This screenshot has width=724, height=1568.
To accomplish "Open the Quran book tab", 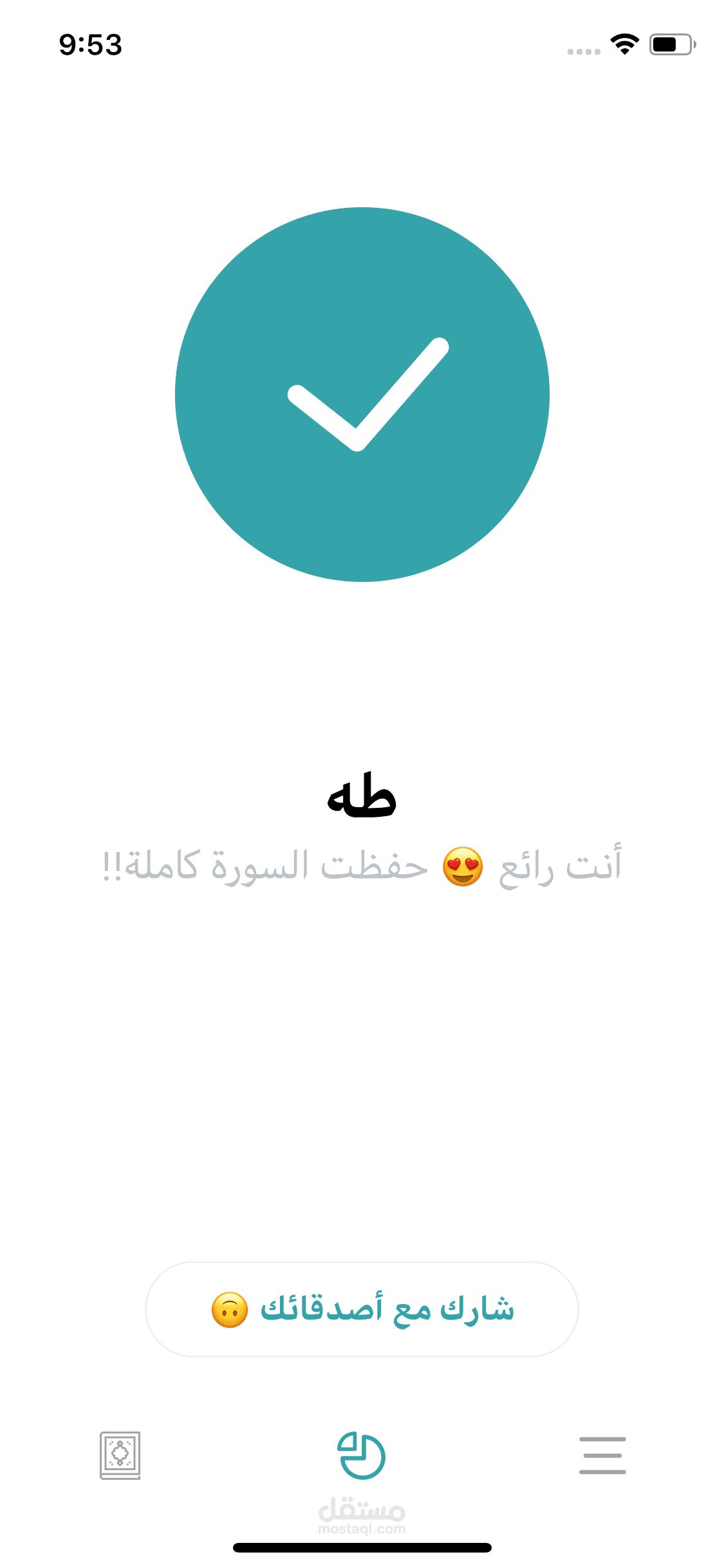I will tap(120, 1455).
